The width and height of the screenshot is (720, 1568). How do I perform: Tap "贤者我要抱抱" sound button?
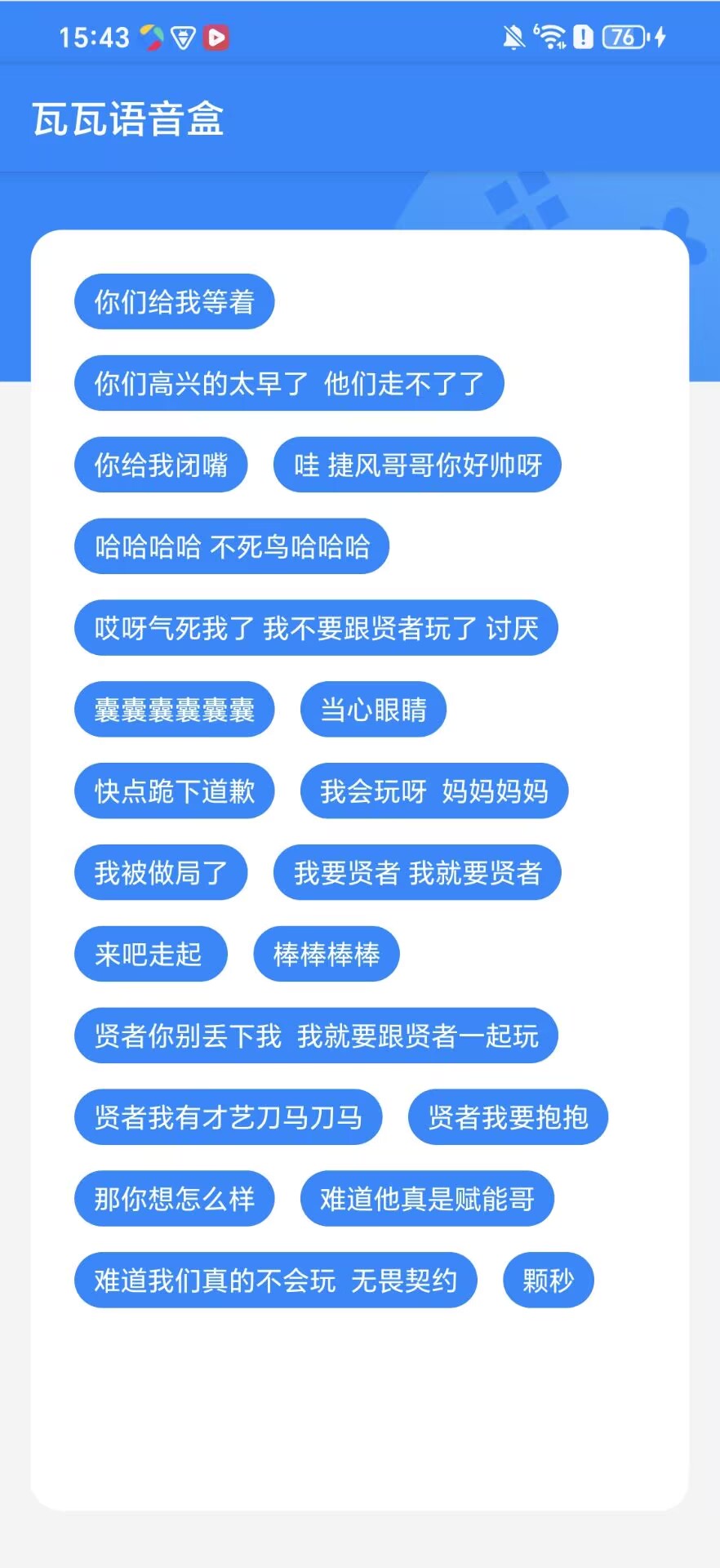click(508, 1117)
